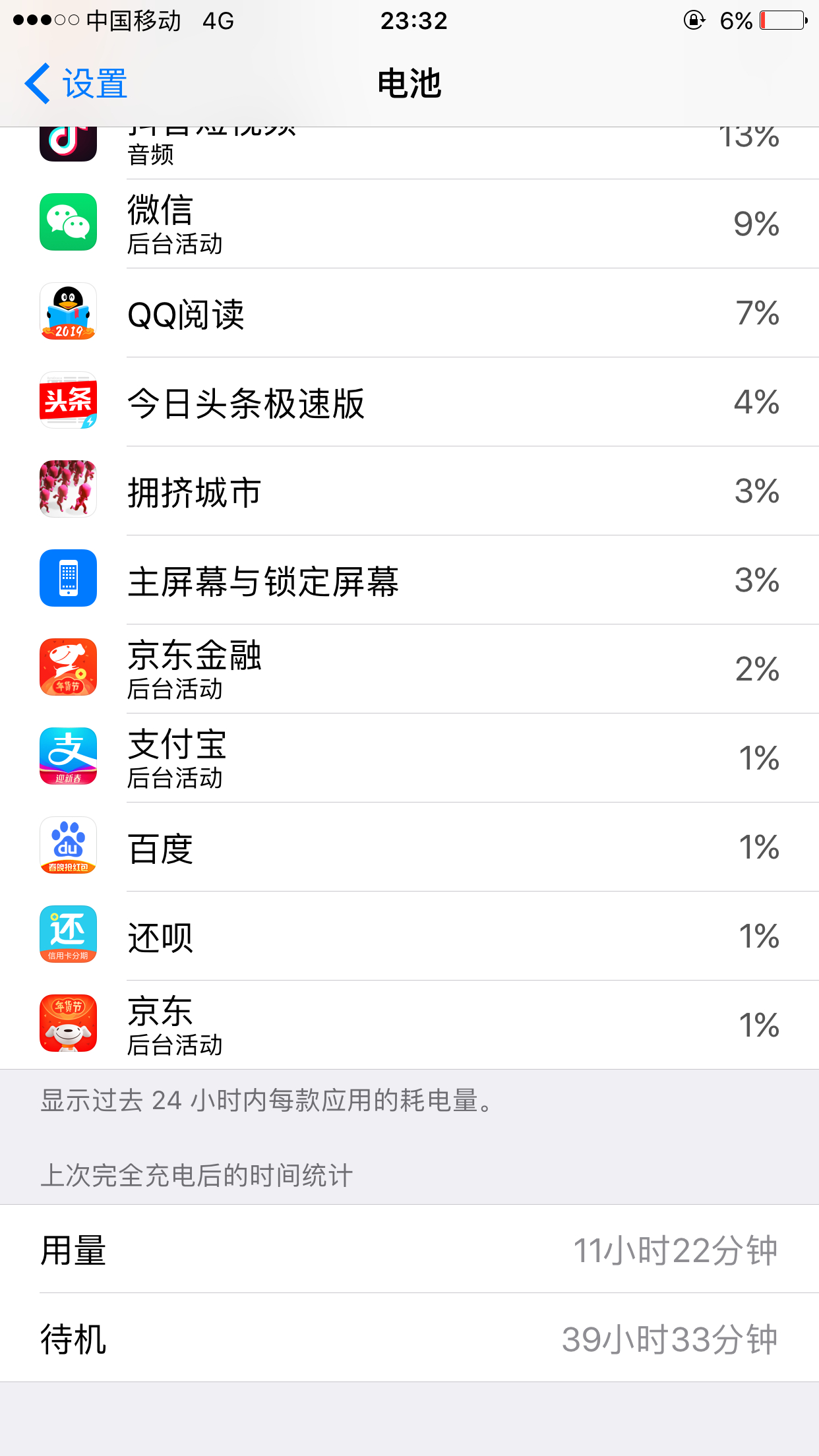Viewport: 819px width, 1456px height.
Task: Select the 拥挤城市 usage row
Action: (x=409, y=491)
